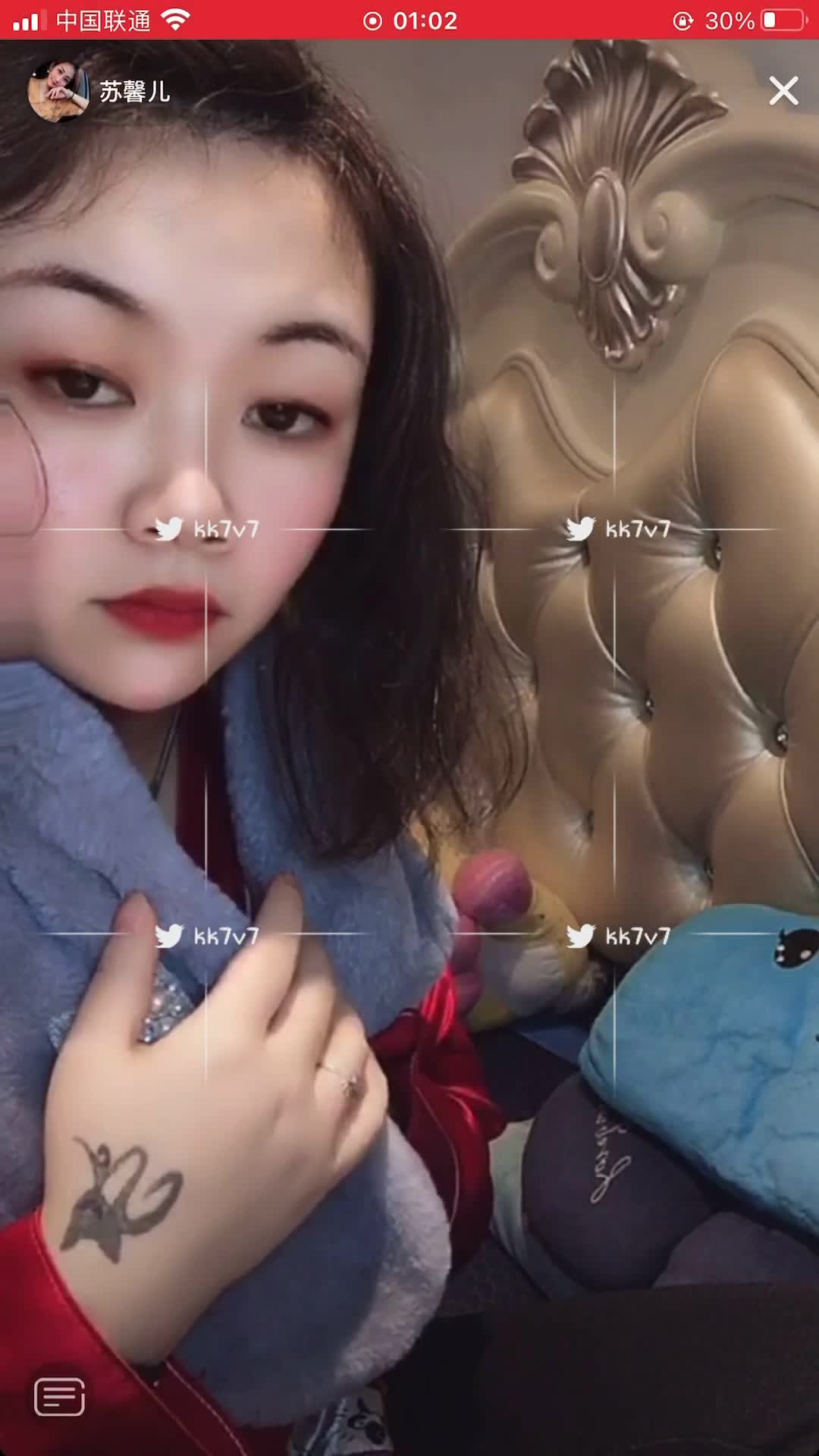
Task: Close the live stream view
Action: pos(783,91)
